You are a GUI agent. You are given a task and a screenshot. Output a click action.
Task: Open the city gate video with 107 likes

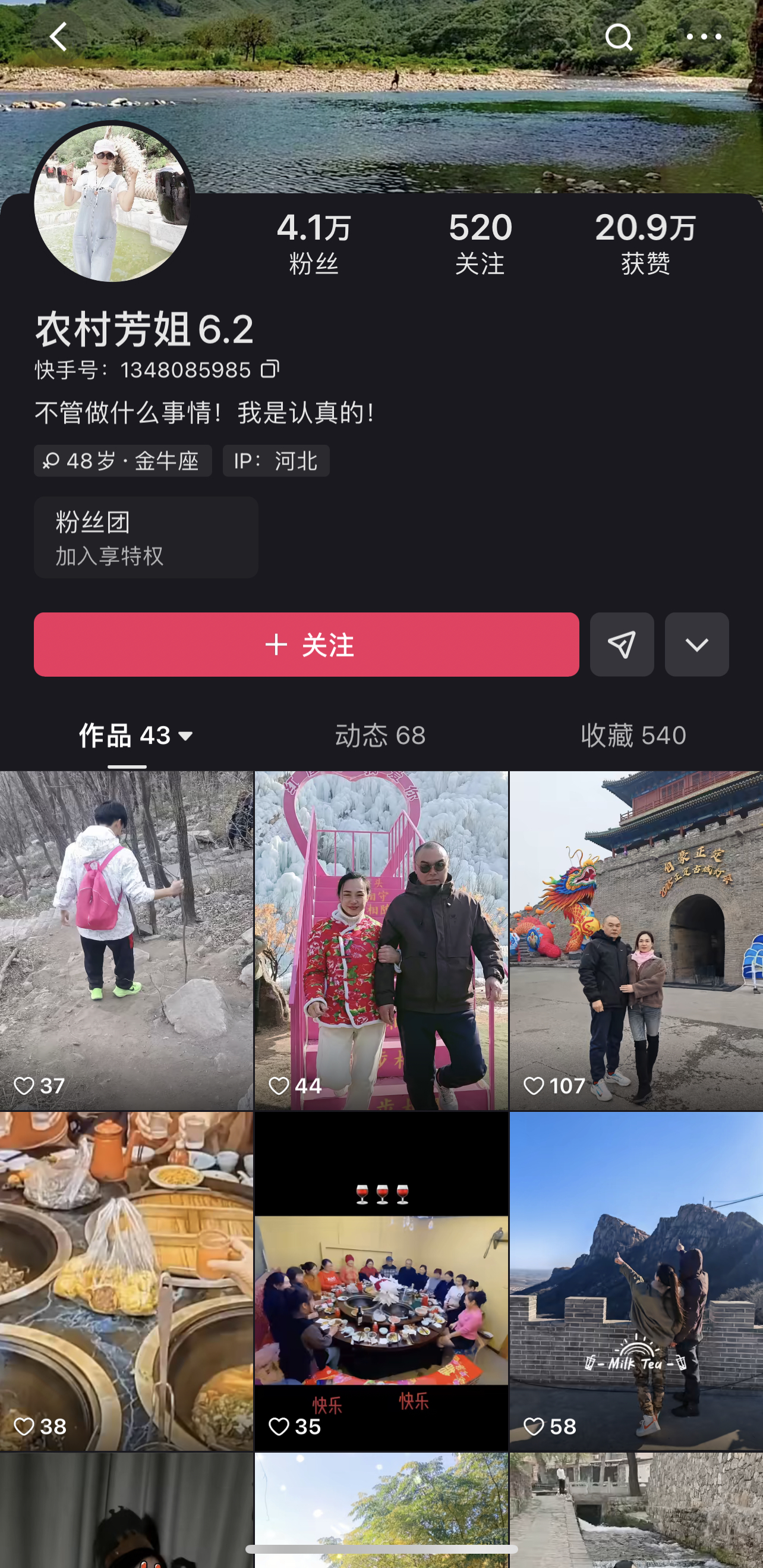point(636,941)
